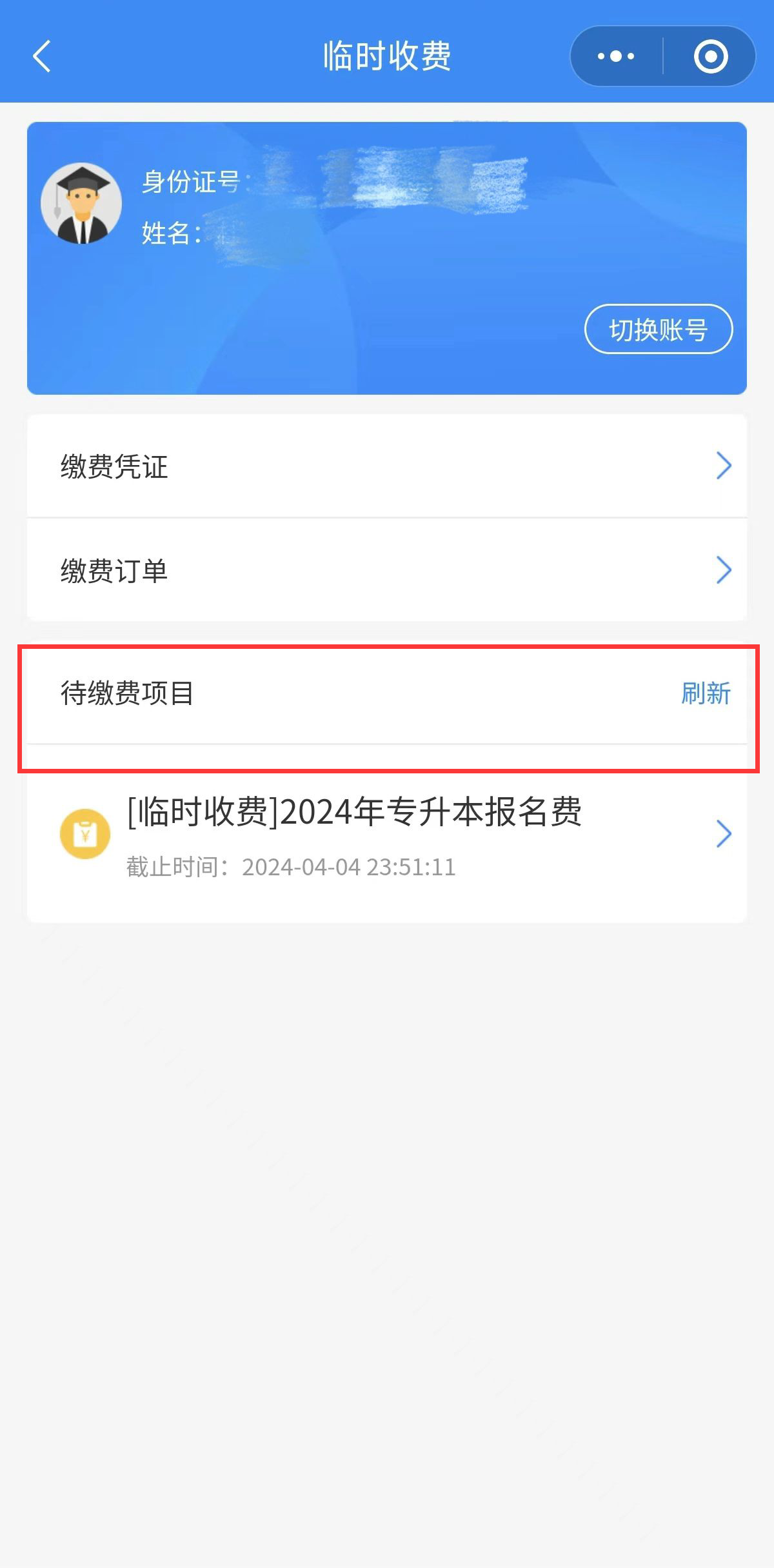
Task: Go back using the top-left arrow
Action: click(x=42, y=56)
